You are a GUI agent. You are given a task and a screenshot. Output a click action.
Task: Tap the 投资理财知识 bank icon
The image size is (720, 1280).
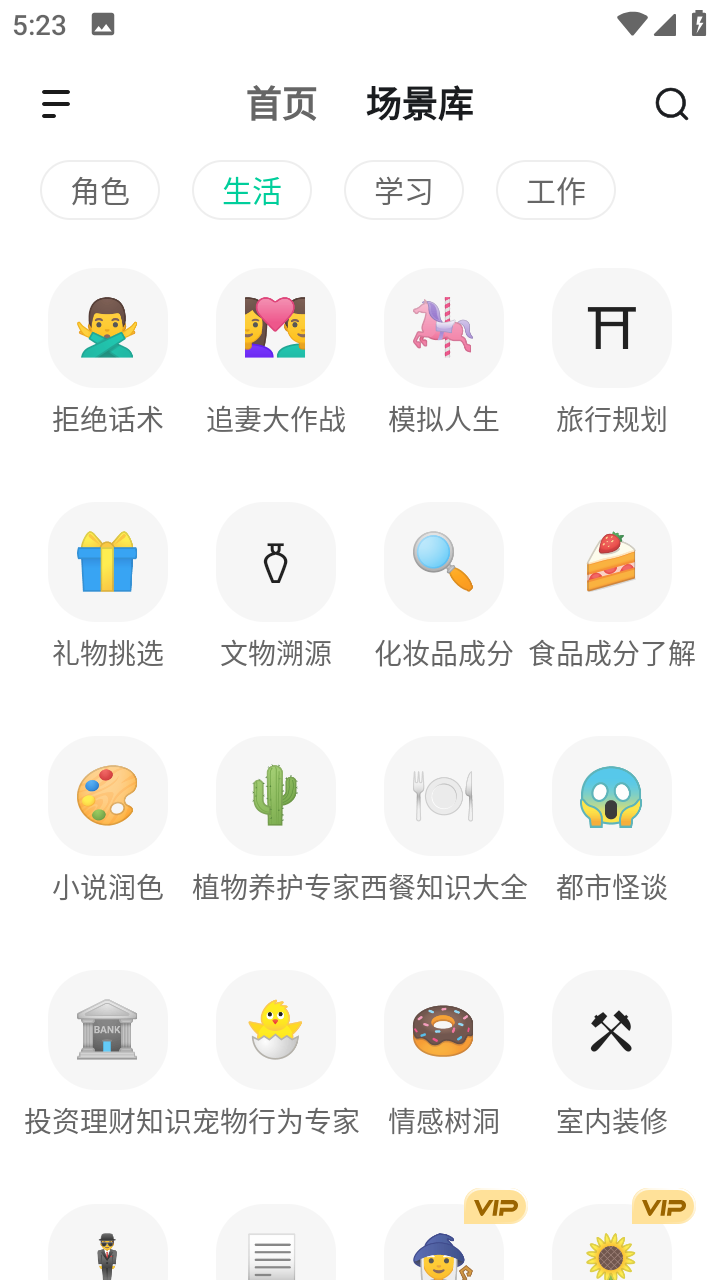(108, 1030)
